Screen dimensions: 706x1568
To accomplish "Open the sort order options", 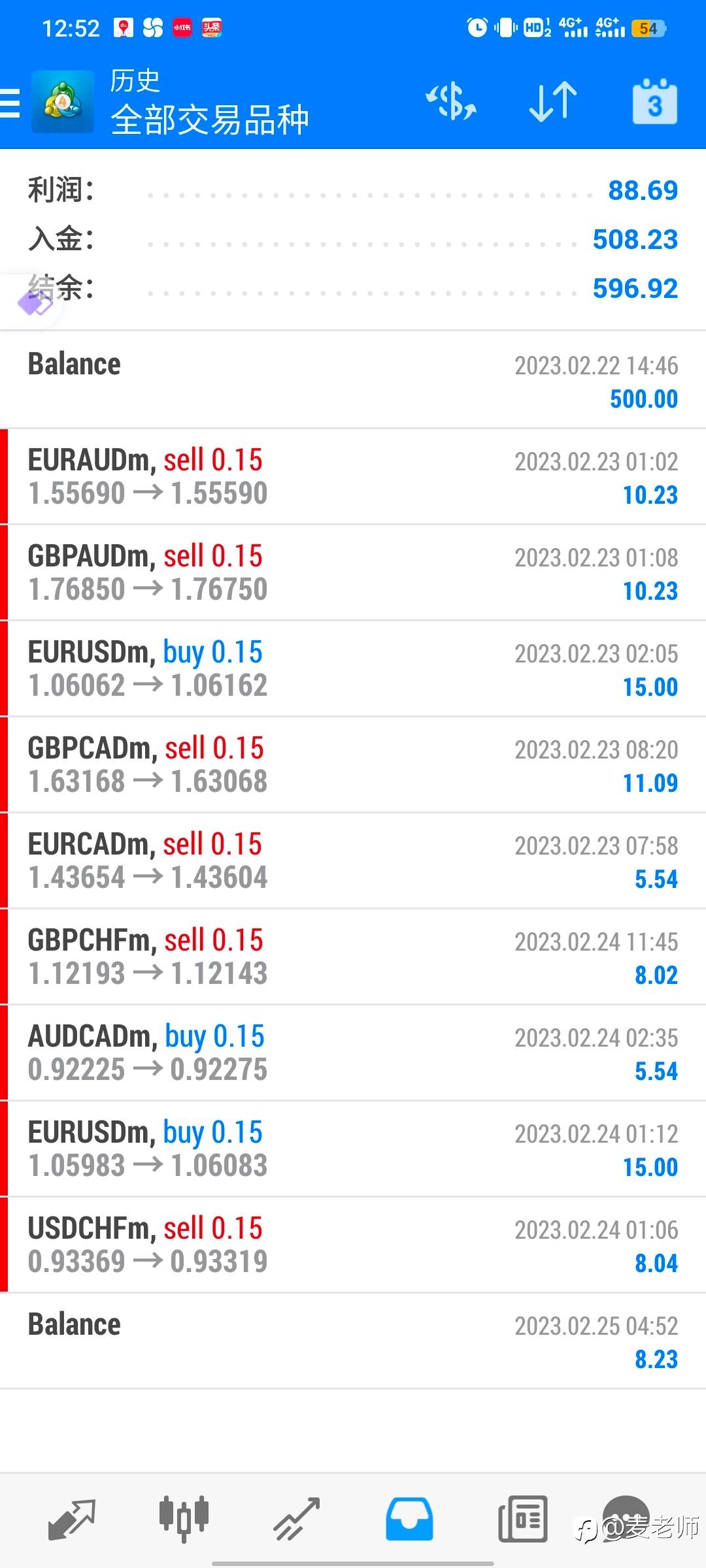I will 552,102.
